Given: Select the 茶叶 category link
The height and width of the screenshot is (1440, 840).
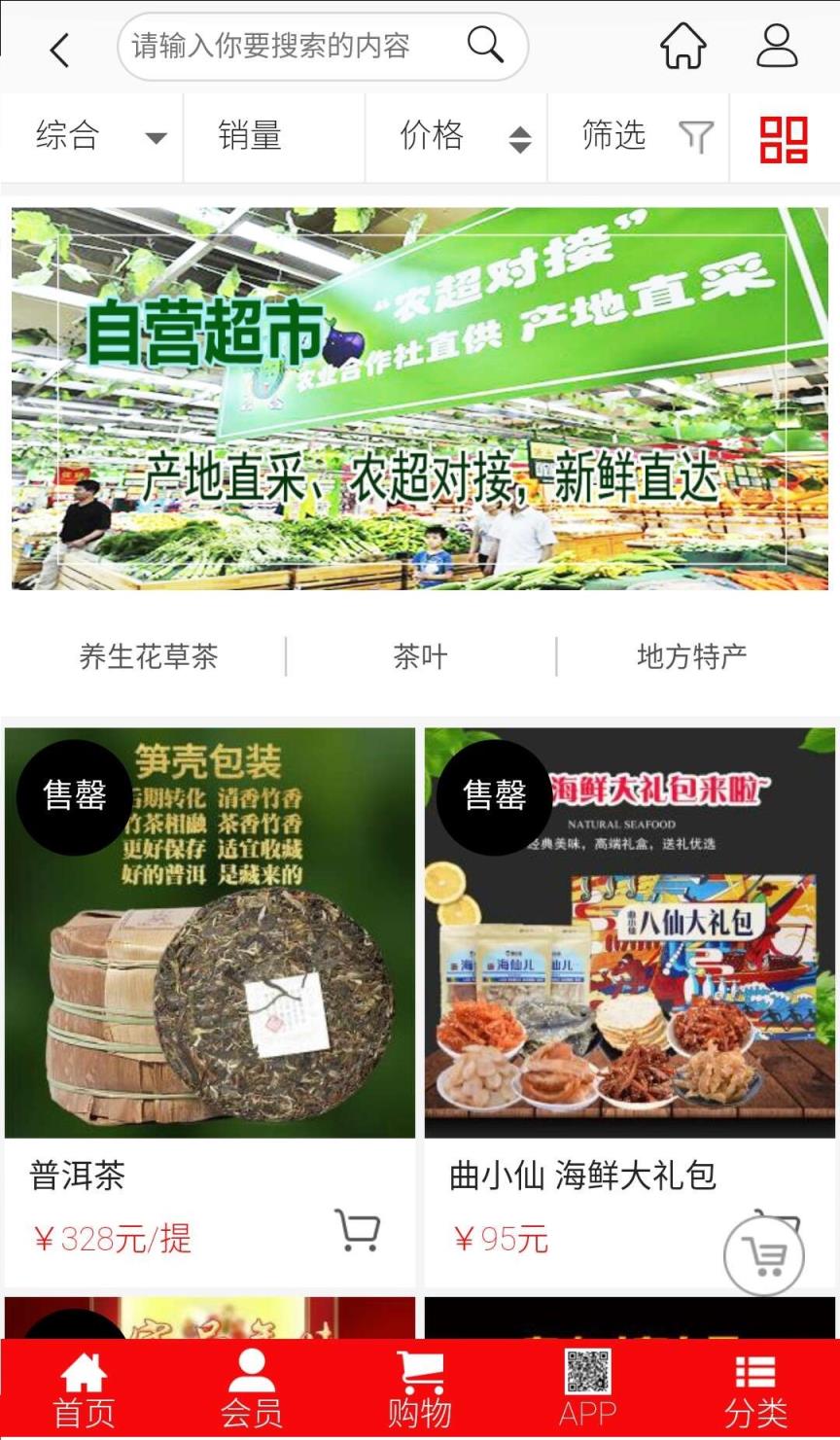Looking at the screenshot, I should (x=418, y=656).
